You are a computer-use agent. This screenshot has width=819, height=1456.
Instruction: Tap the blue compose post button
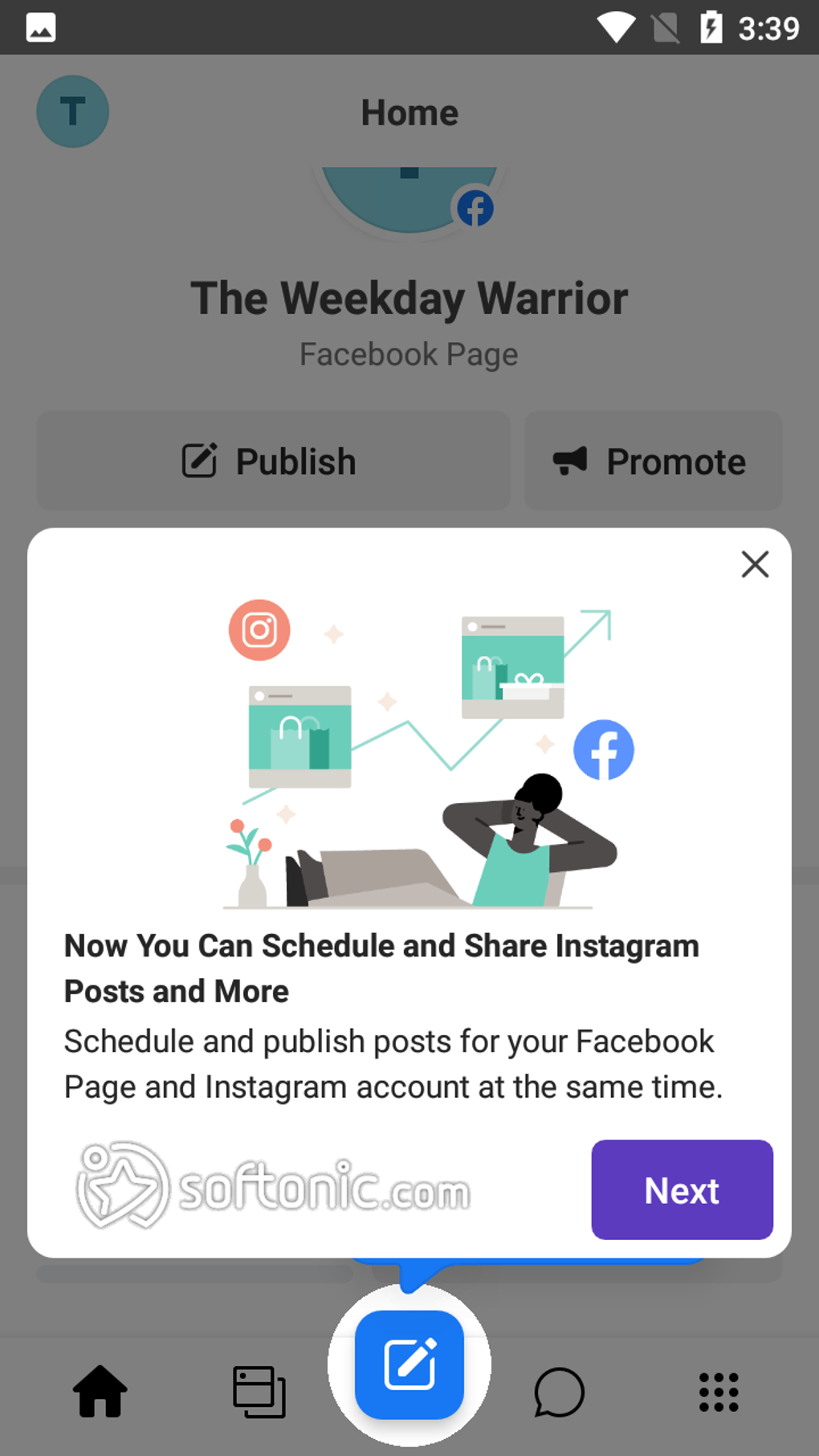[x=409, y=1364]
